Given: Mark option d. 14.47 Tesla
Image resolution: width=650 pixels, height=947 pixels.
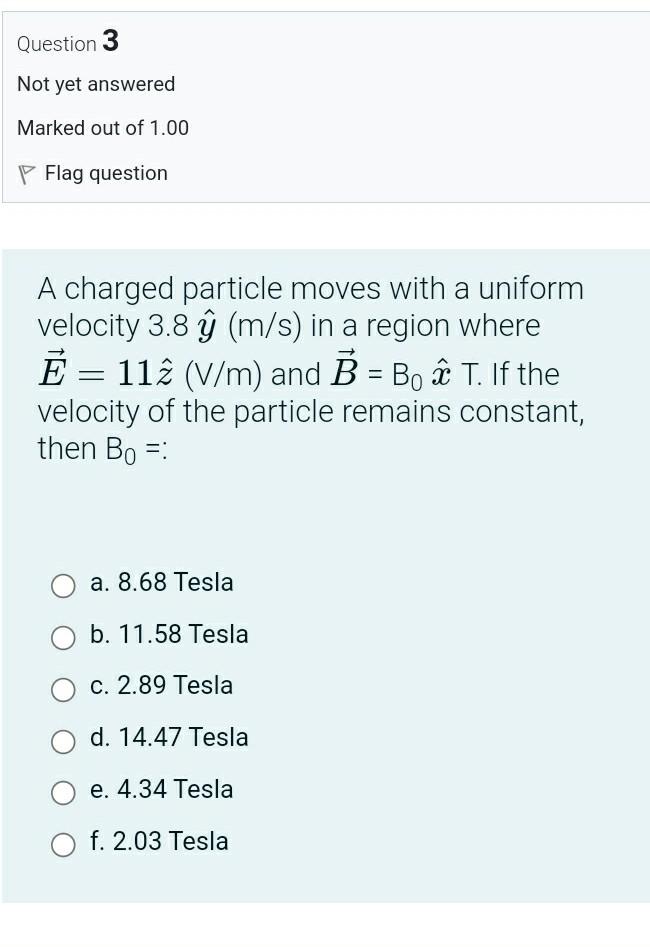Looking at the screenshot, I should 63,740.
